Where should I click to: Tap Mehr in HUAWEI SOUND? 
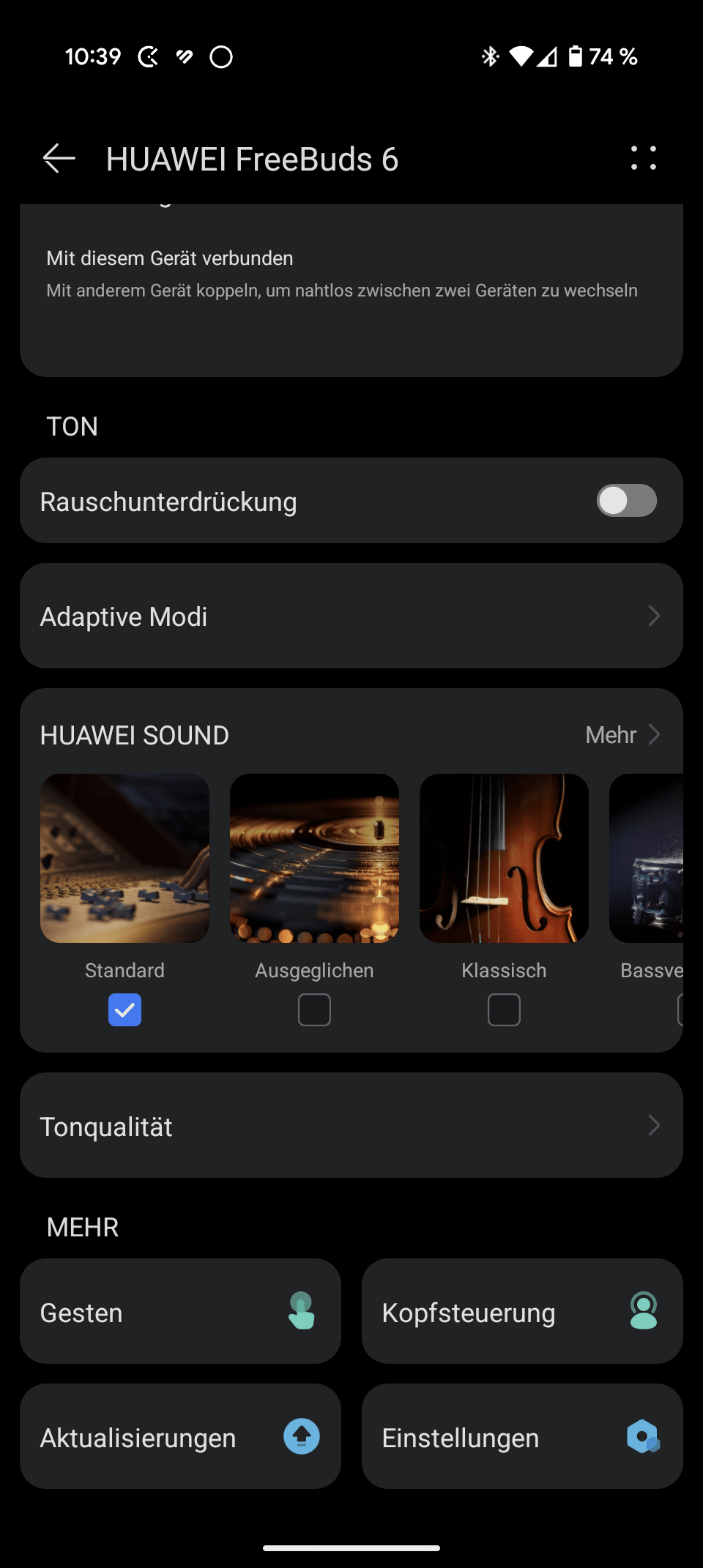point(622,734)
